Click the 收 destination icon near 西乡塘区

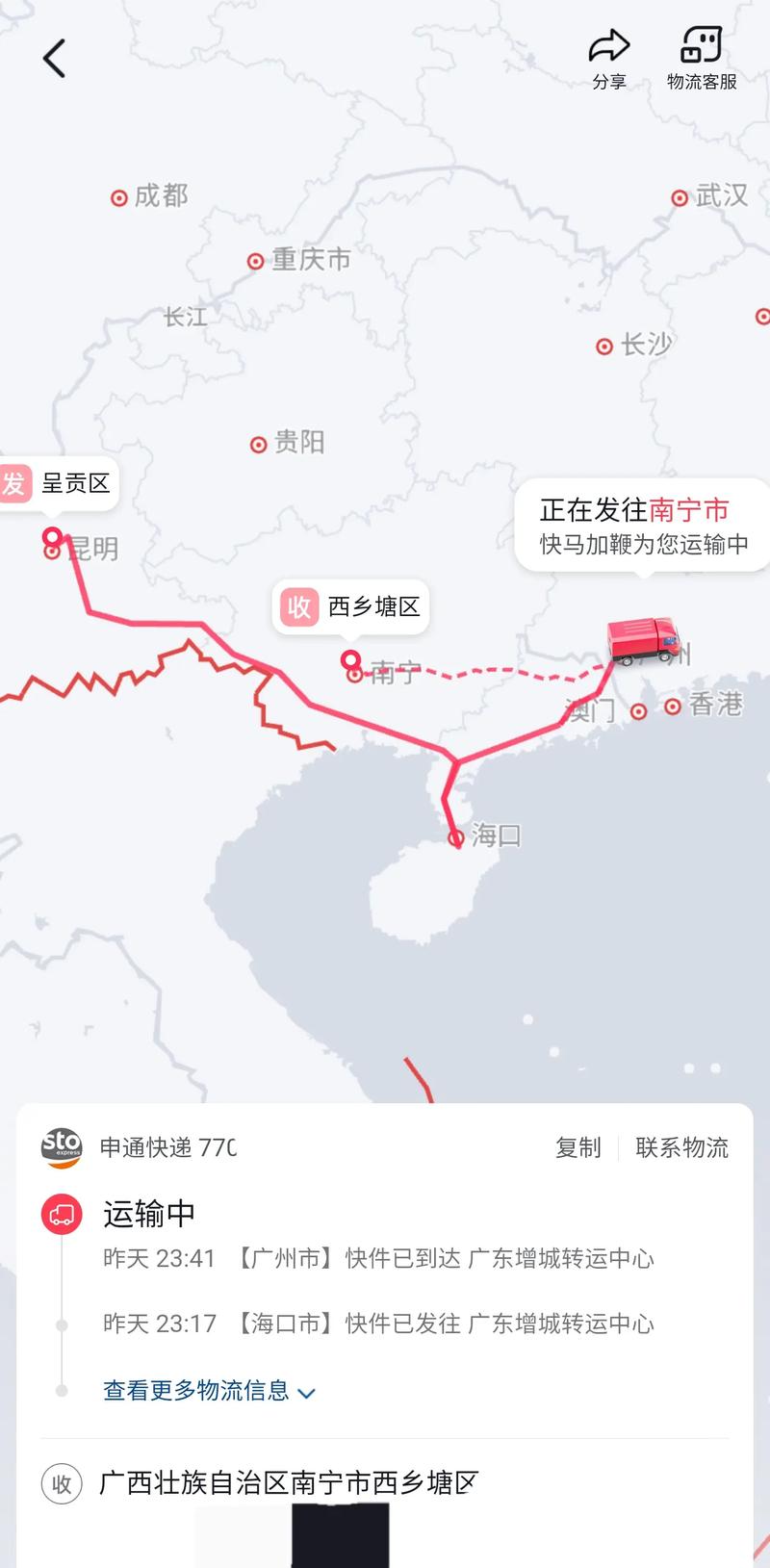(x=297, y=606)
